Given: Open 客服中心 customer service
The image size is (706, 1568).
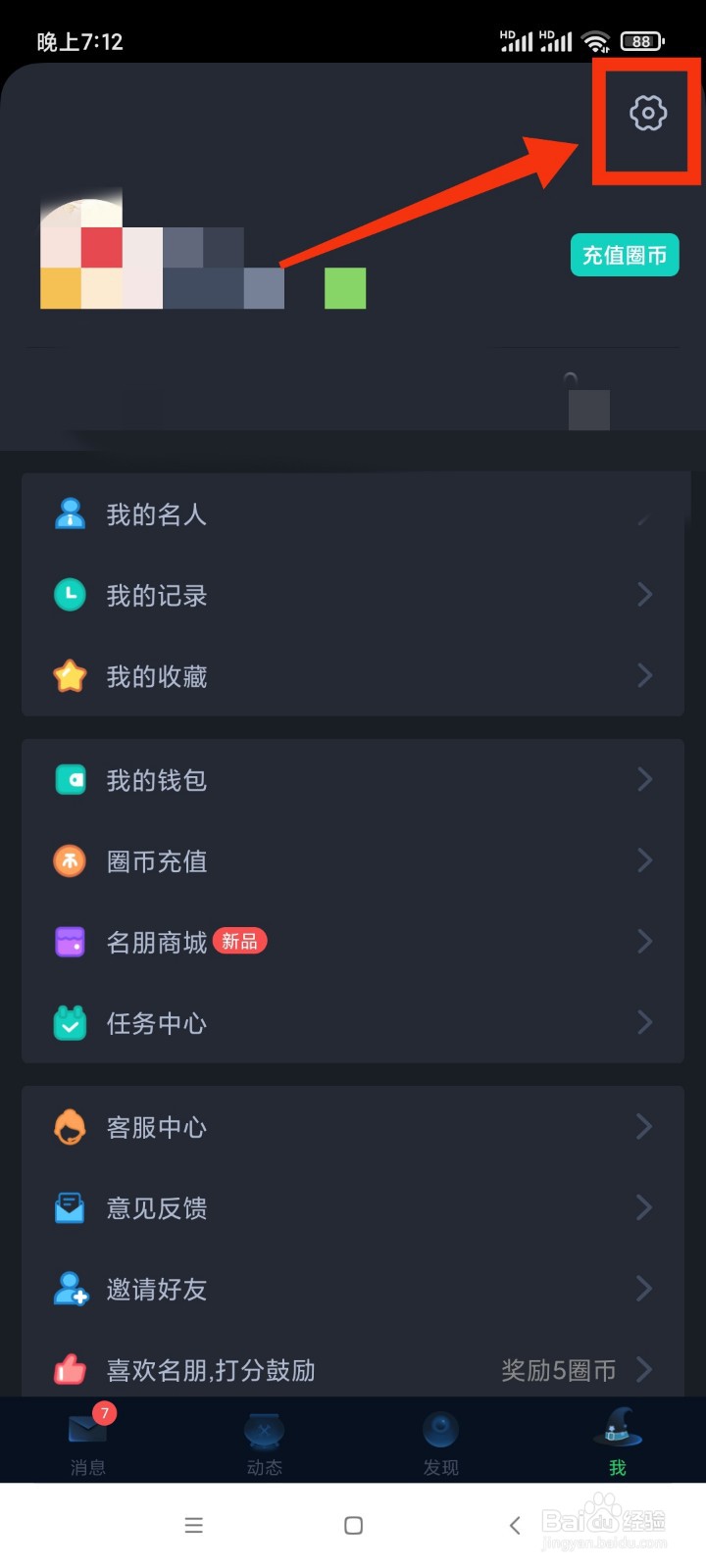Looking at the screenshot, I should pyautogui.click(x=353, y=1127).
